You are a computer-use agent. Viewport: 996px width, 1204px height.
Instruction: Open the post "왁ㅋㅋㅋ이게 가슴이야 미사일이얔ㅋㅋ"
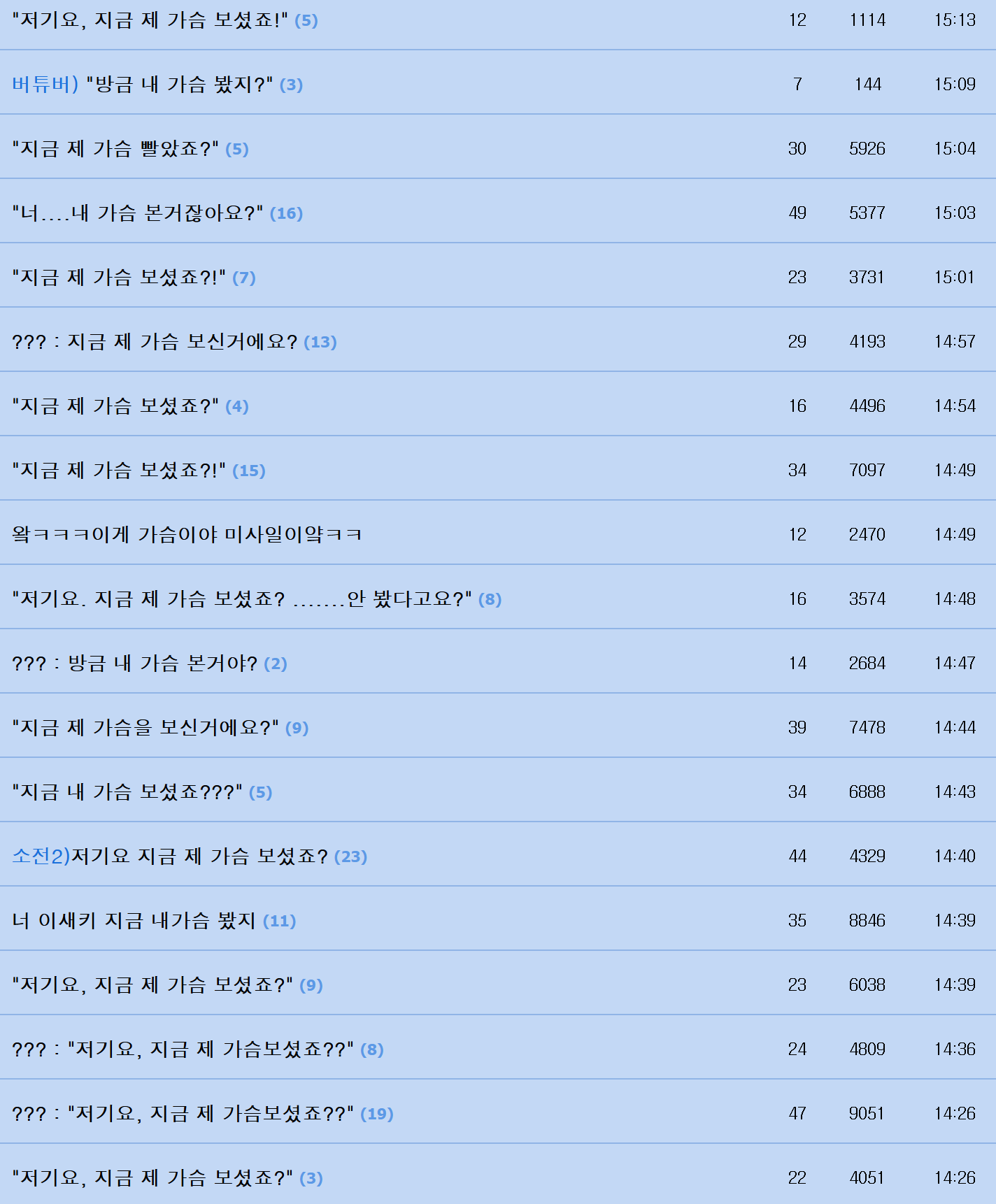(x=187, y=535)
